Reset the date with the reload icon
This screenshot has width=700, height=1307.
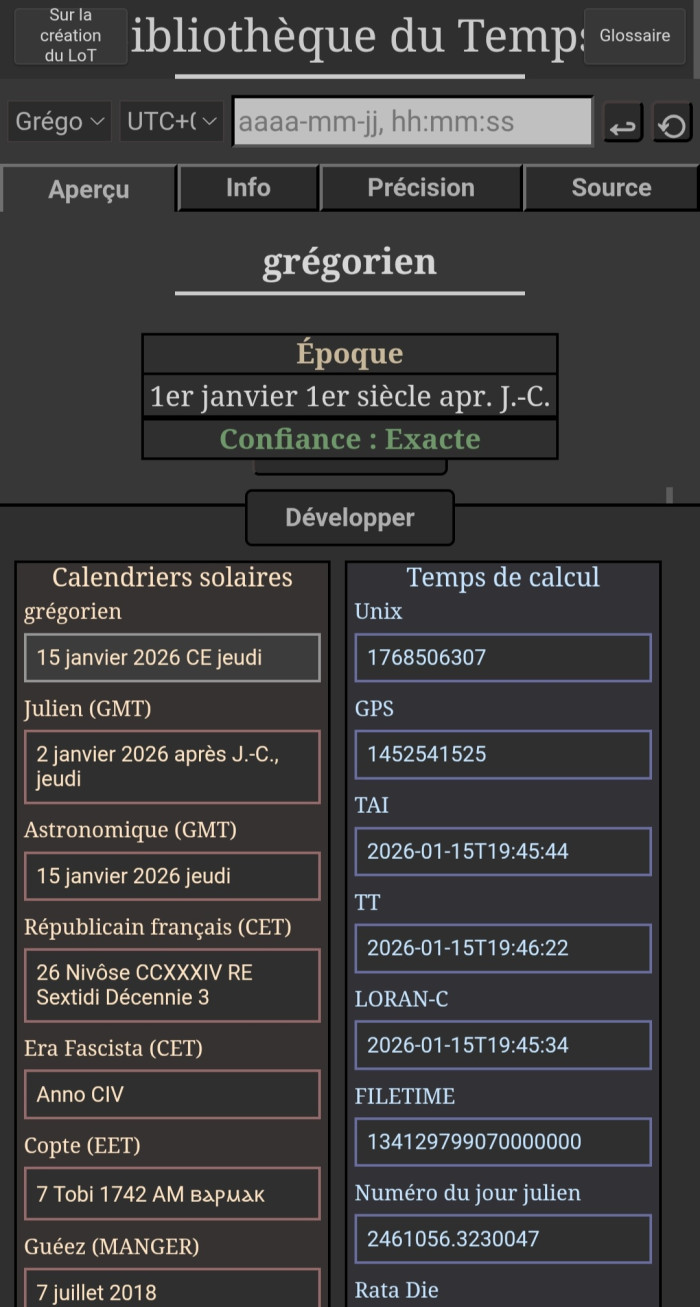click(673, 125)
